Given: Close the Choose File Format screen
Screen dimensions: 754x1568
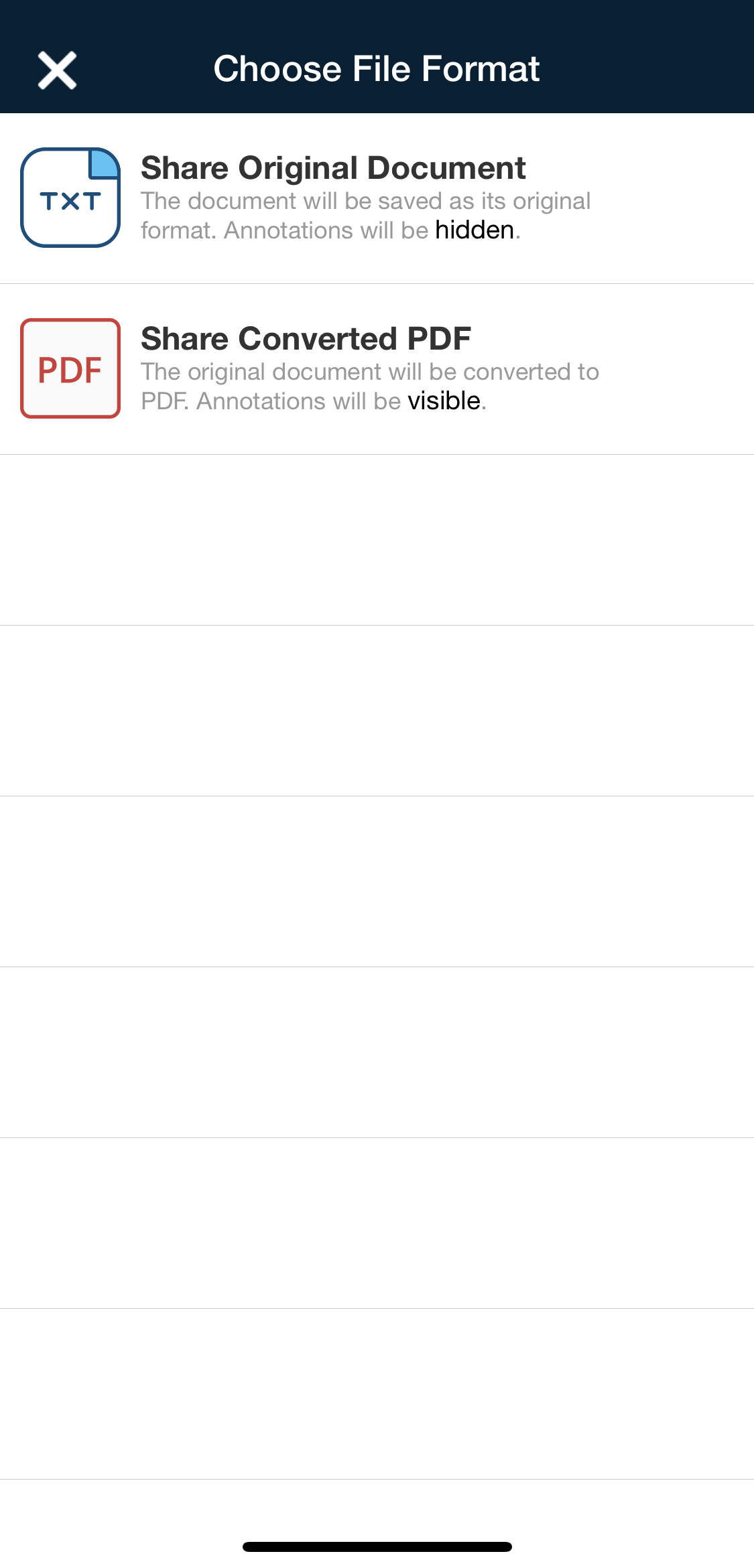Looking at the screenshot, I should coord(57,70).
